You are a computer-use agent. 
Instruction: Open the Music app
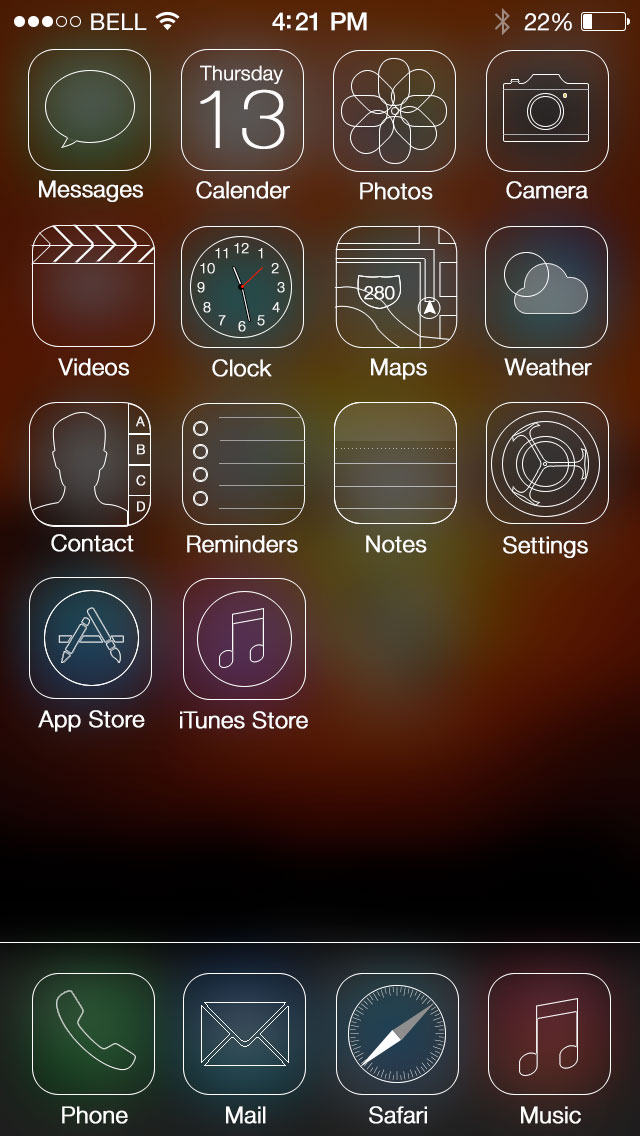point(549,1034)
